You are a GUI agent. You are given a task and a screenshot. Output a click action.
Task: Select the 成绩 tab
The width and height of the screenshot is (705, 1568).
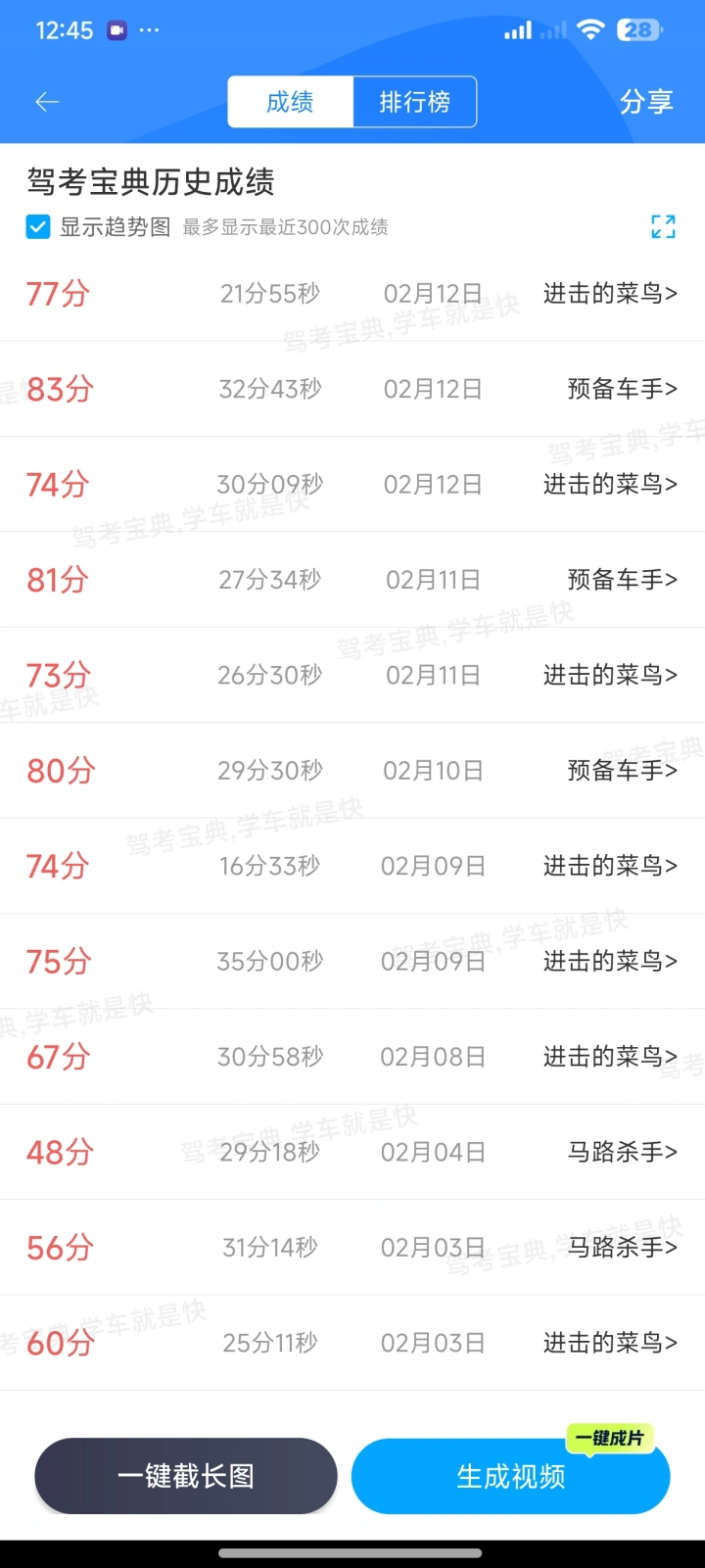[x=291, y=102]
